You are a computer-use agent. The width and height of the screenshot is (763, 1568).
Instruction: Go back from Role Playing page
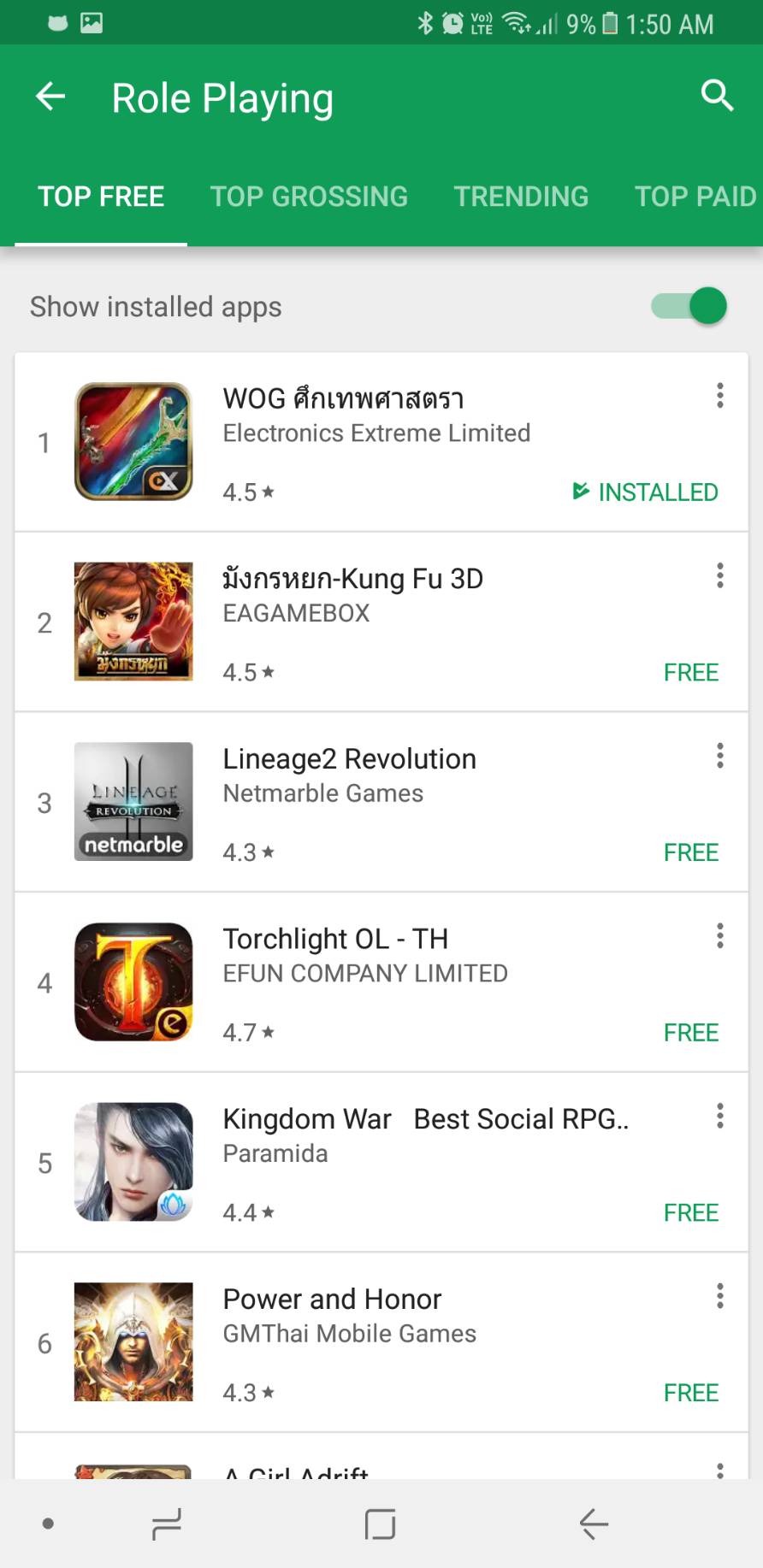coord(50,97)
